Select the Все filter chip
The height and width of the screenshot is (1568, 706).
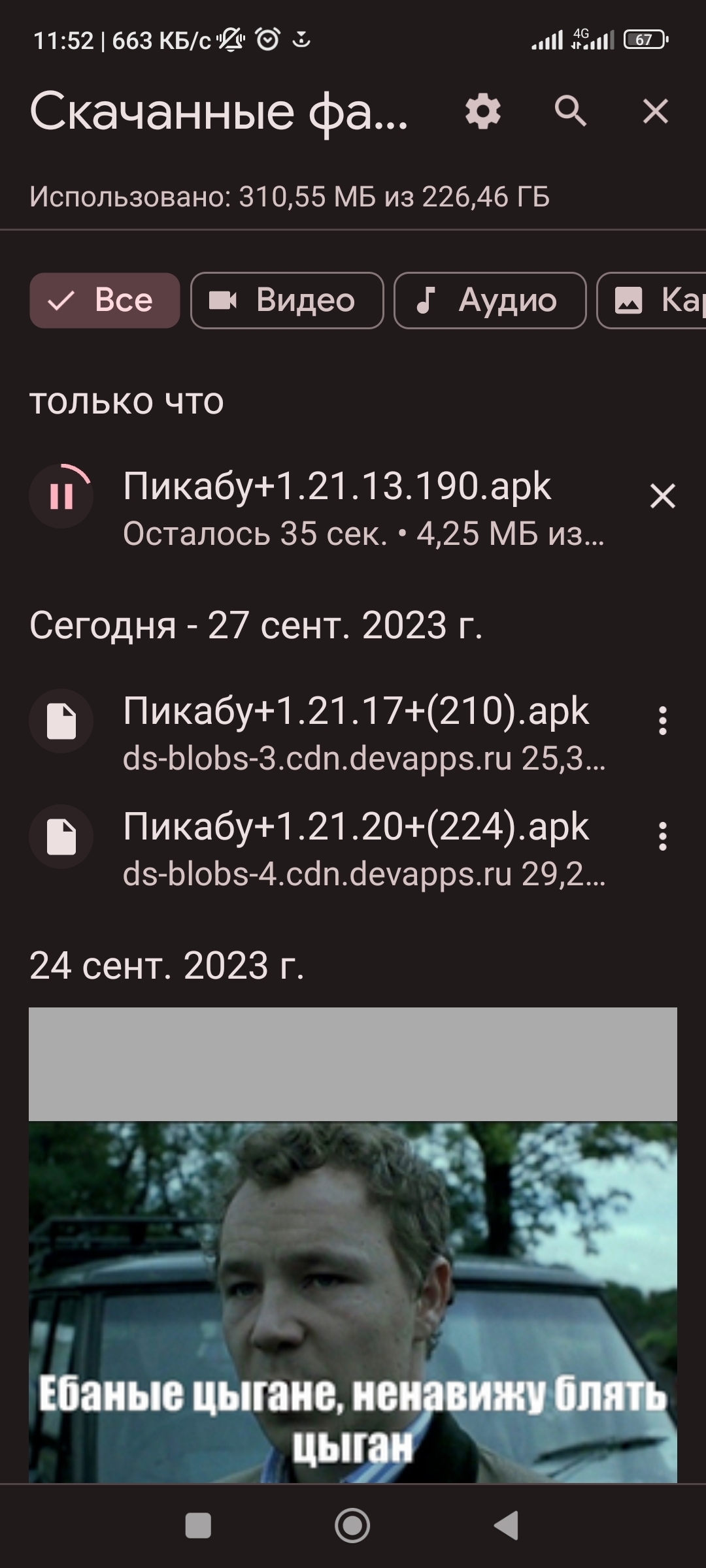(105, 301)
